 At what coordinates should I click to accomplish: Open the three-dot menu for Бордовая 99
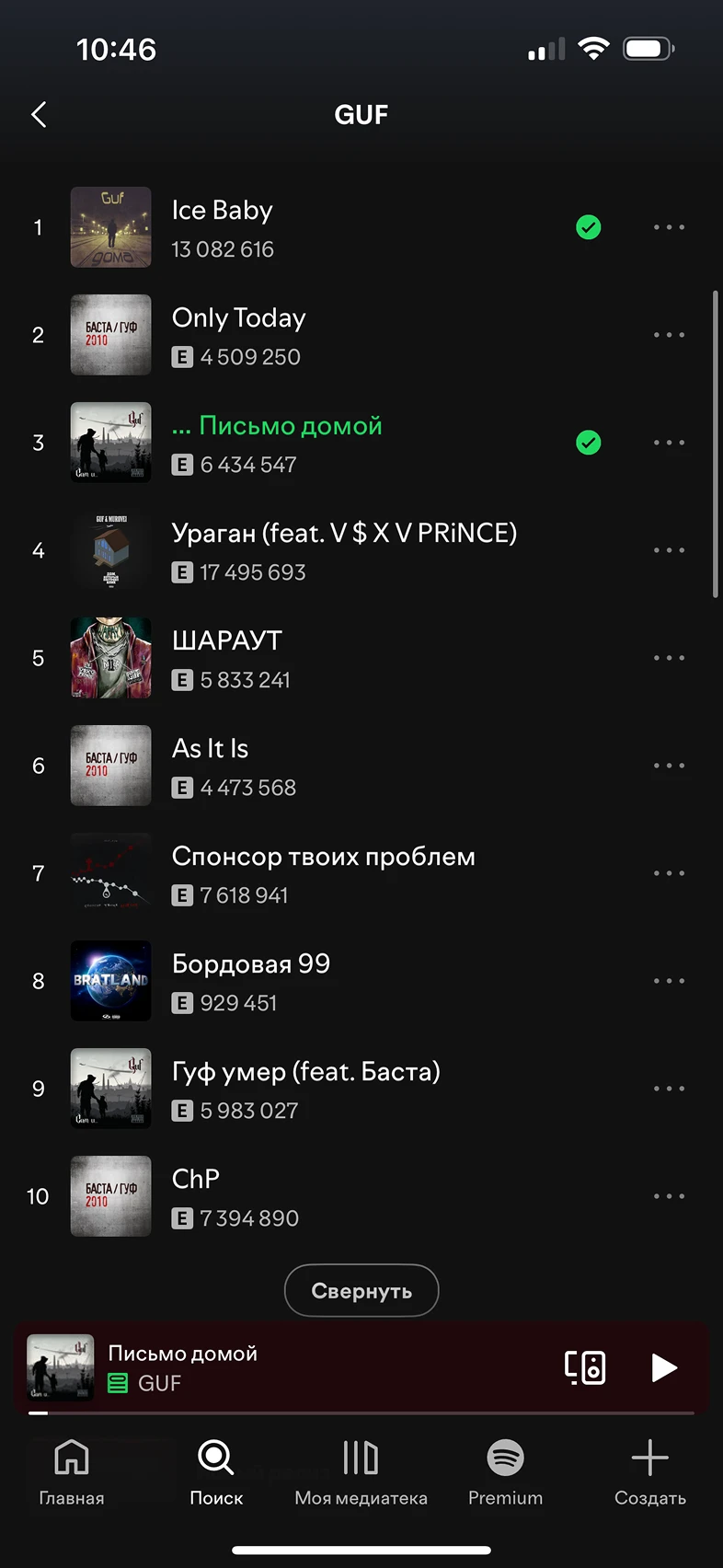[669, 981]
